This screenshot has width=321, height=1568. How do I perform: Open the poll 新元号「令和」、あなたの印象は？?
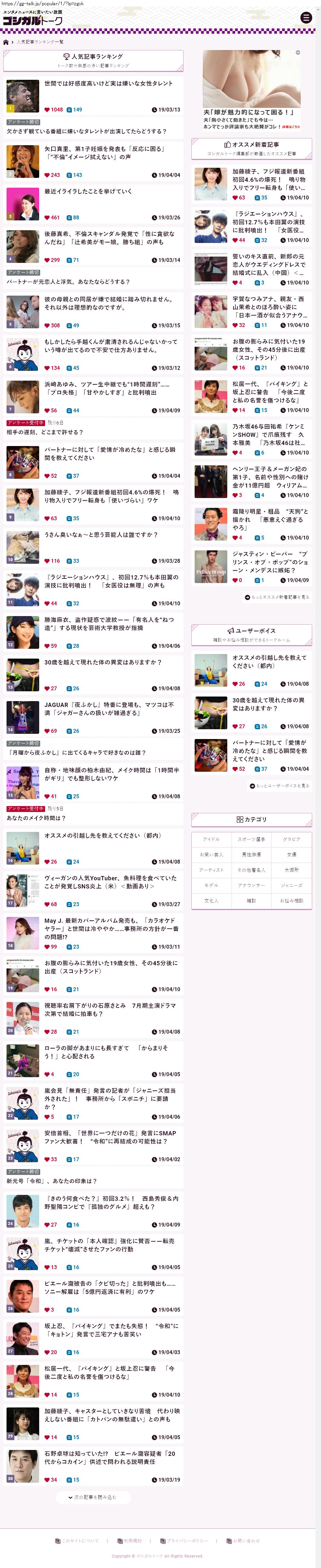click(52, 1181)
